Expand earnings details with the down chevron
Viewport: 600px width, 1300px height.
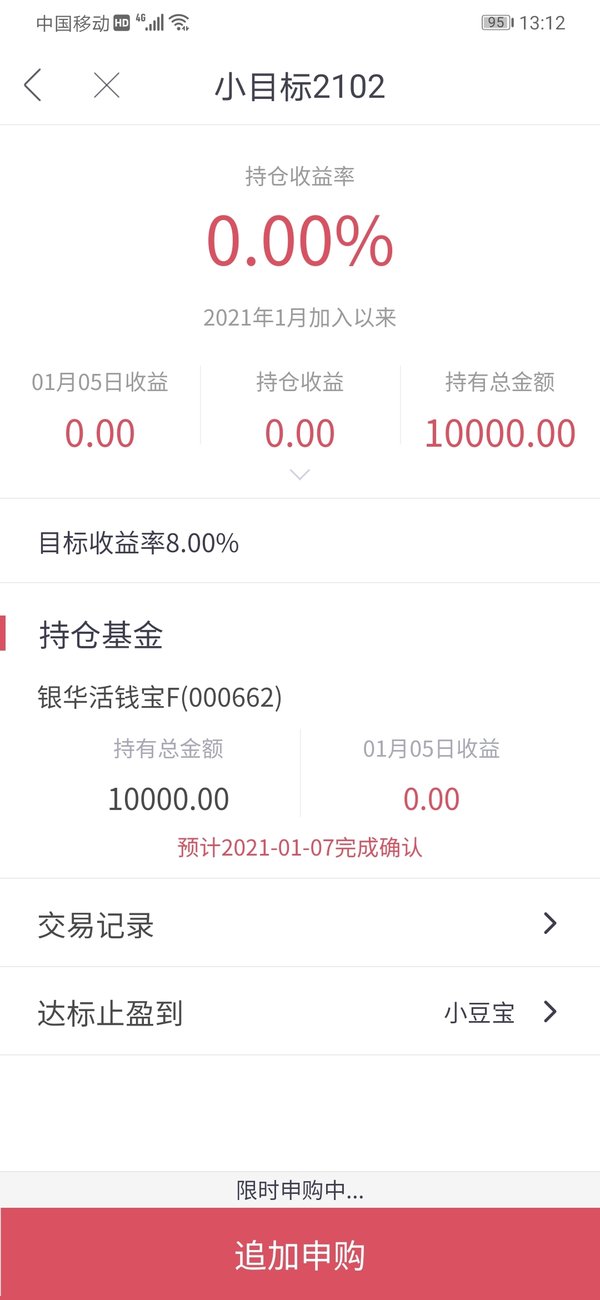tap(300, 475)
